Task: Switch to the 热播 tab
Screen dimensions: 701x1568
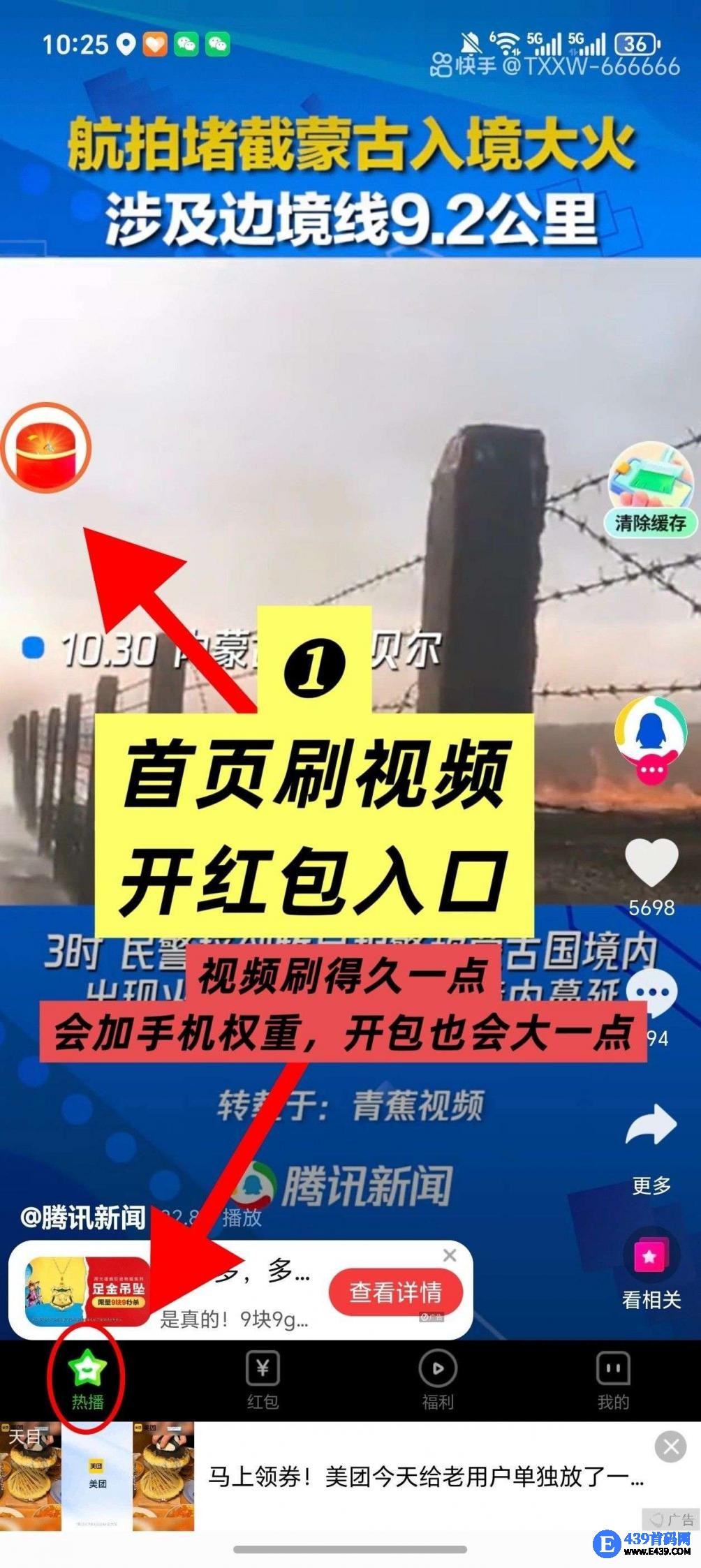Action: coord(87,1380)
